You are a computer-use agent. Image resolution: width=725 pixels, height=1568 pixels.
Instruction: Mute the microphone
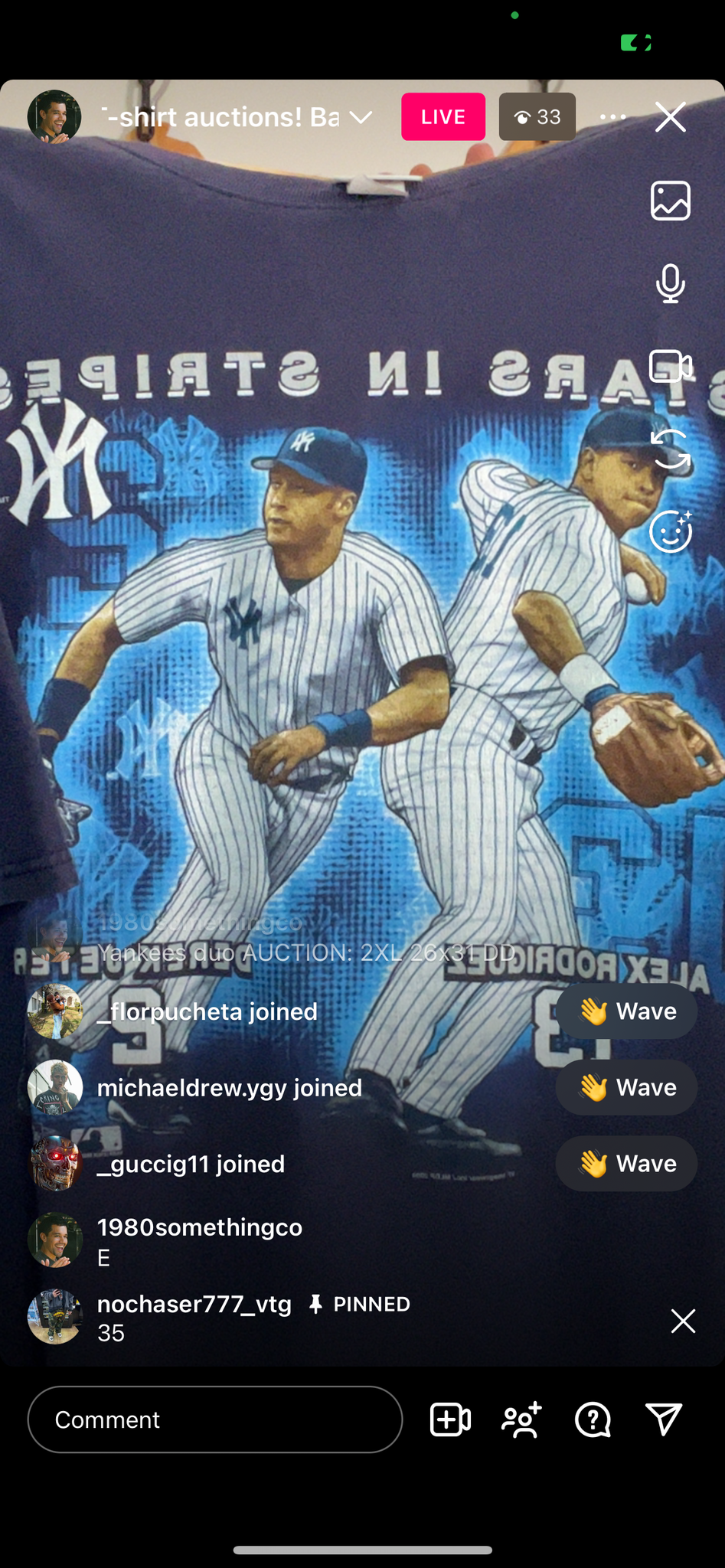(670, 283)
